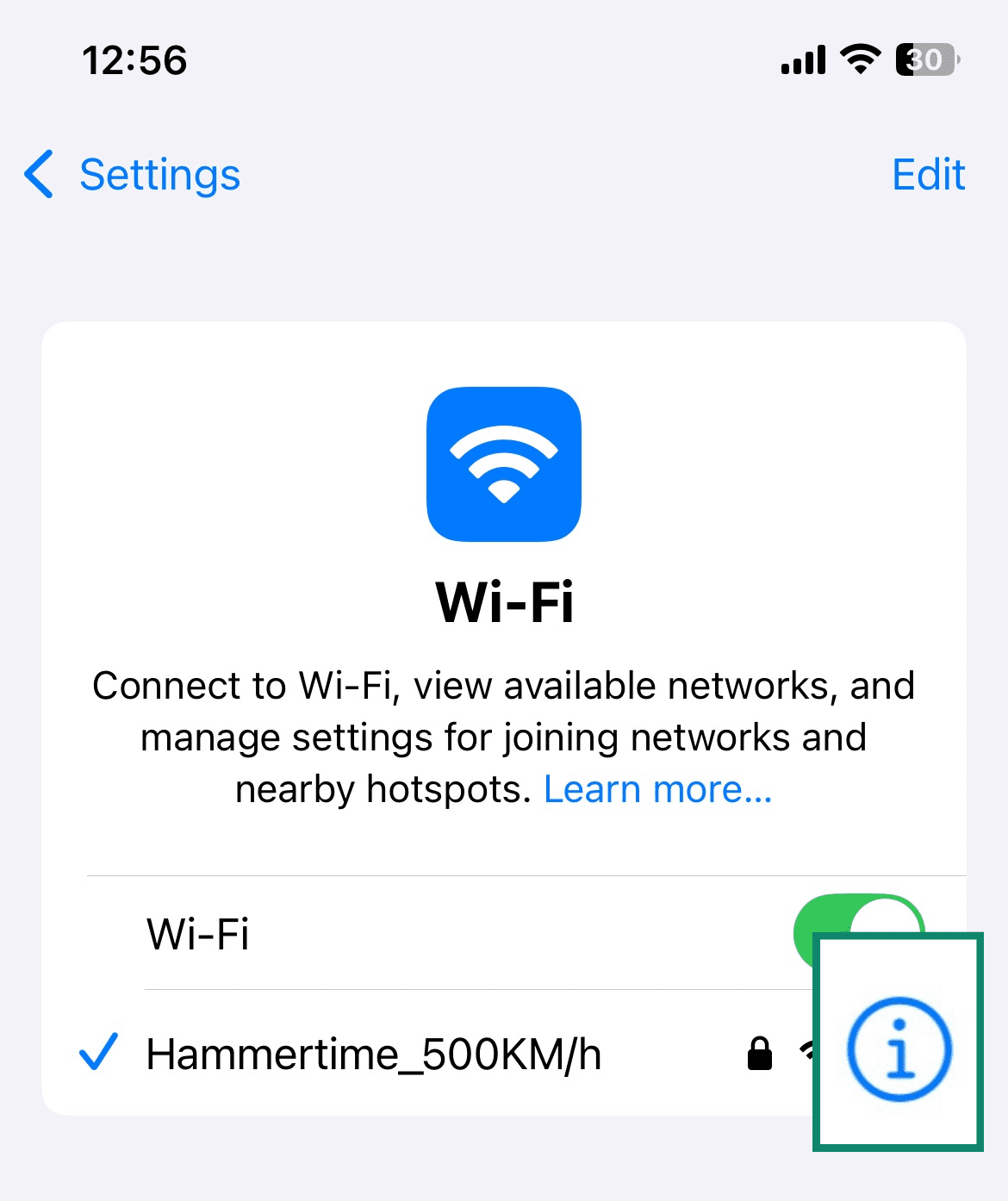
Task: Open the Learn more link
Action: click(658, 788)
